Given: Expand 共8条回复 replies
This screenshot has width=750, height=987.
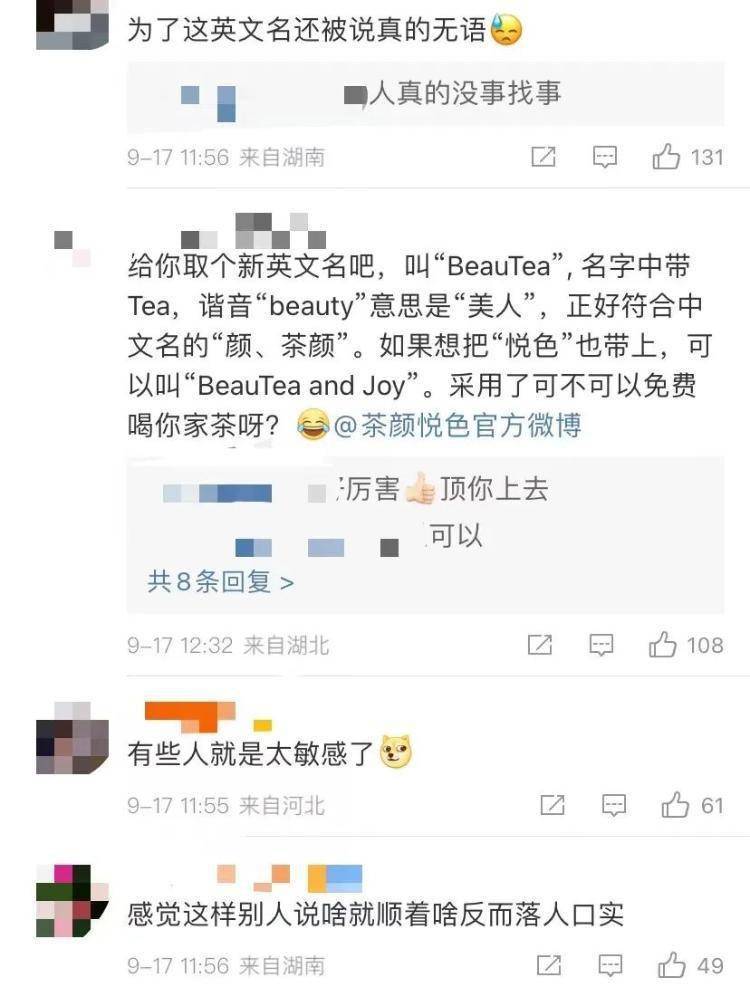Looking at the screenshot, I should pos(220,581).
